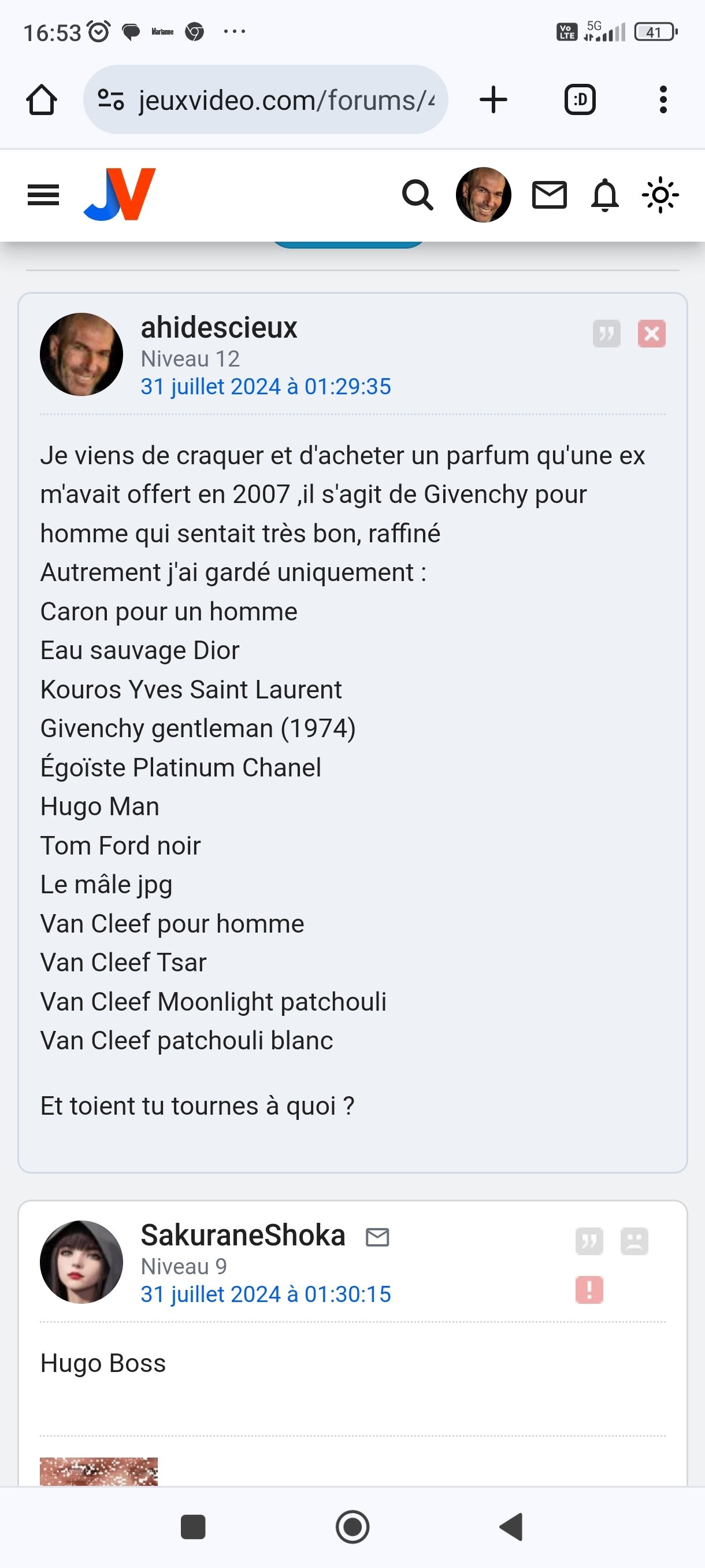
Task: Open private messages envelope in header
Action: click(x=550, y=195)
